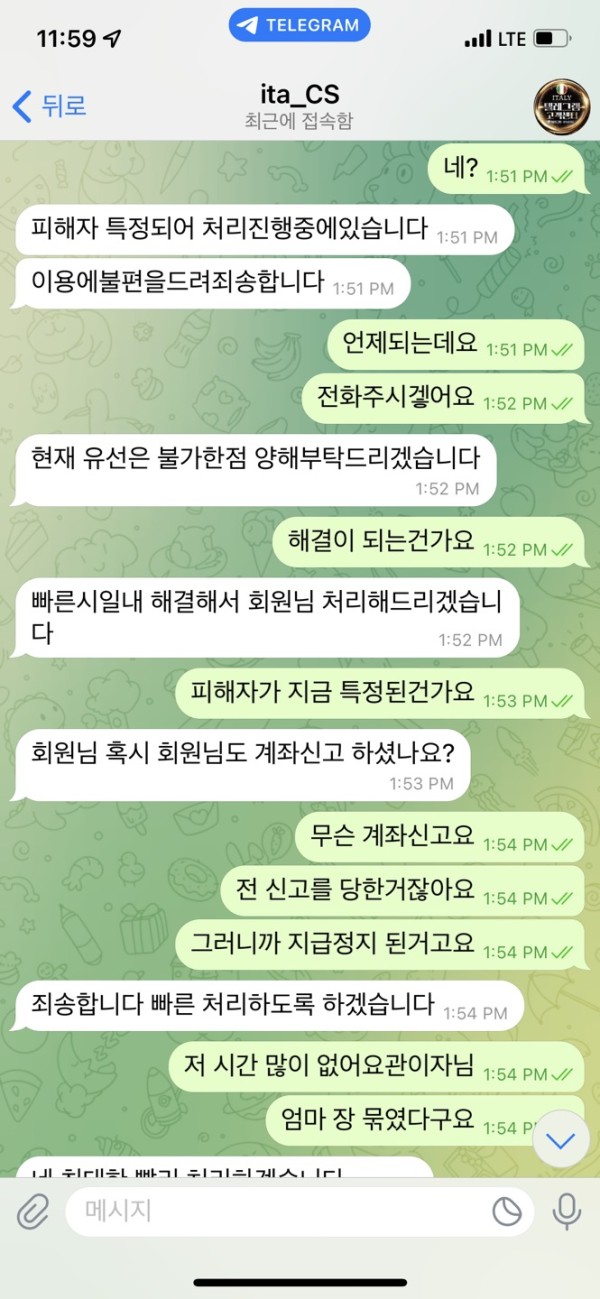Start voice message with microphone icon
600x1299 pixels.
click(x=566, y=1212)
